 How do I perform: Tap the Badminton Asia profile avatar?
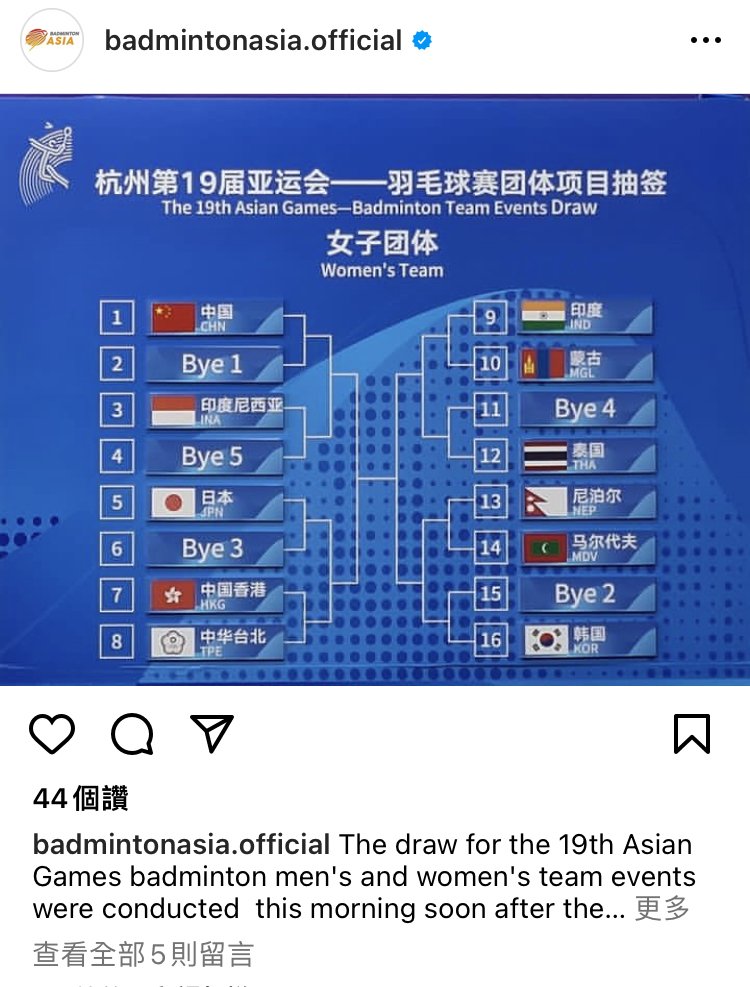tap(52, 40)
